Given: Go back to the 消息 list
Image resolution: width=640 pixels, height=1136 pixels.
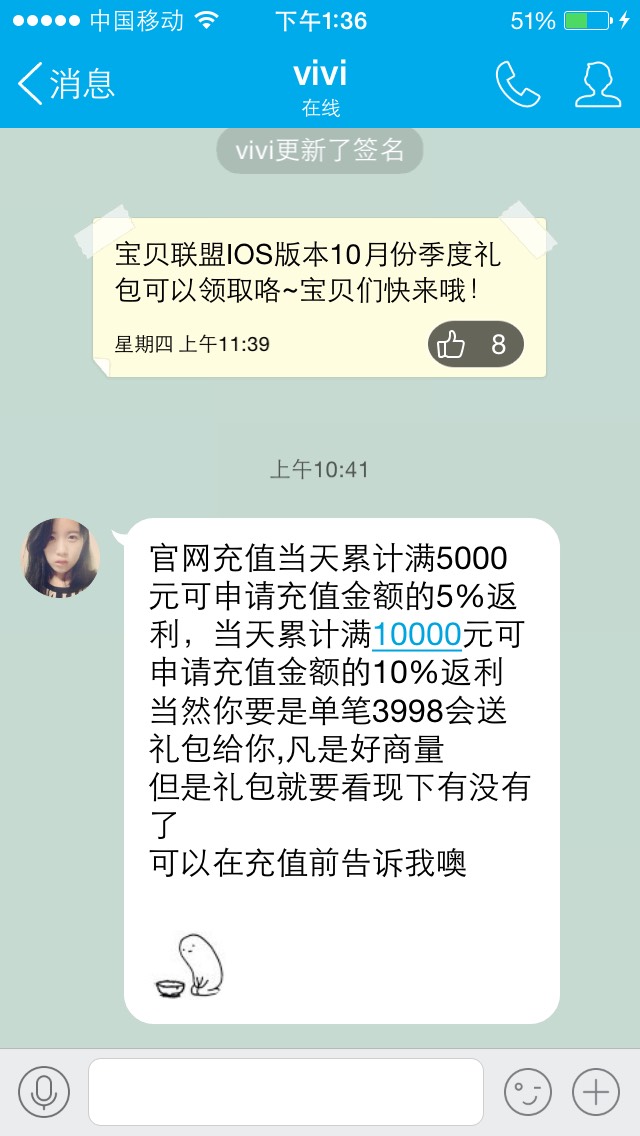Looking at the screenshot, I should (65, 84).
